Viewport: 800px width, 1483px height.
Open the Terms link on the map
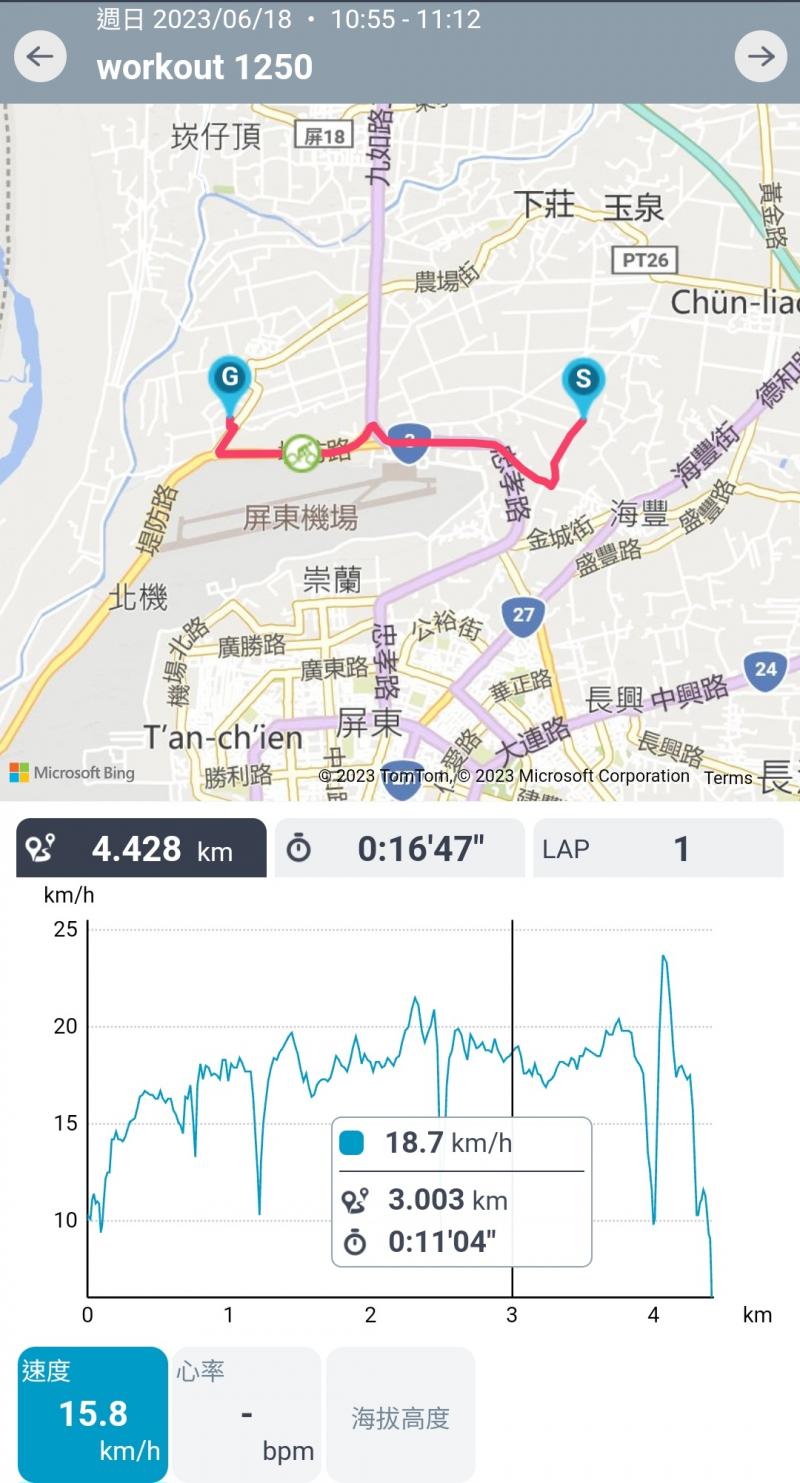727,777
